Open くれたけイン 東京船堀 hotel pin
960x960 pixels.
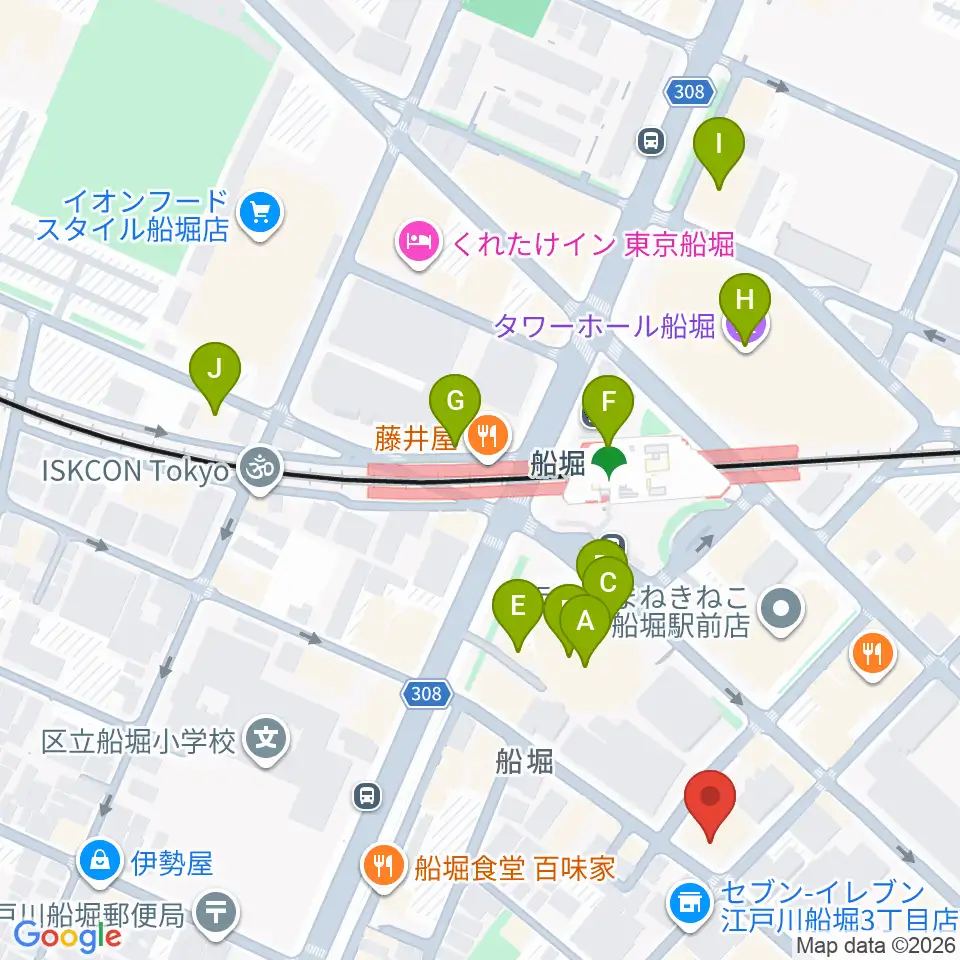coord(419,244)
